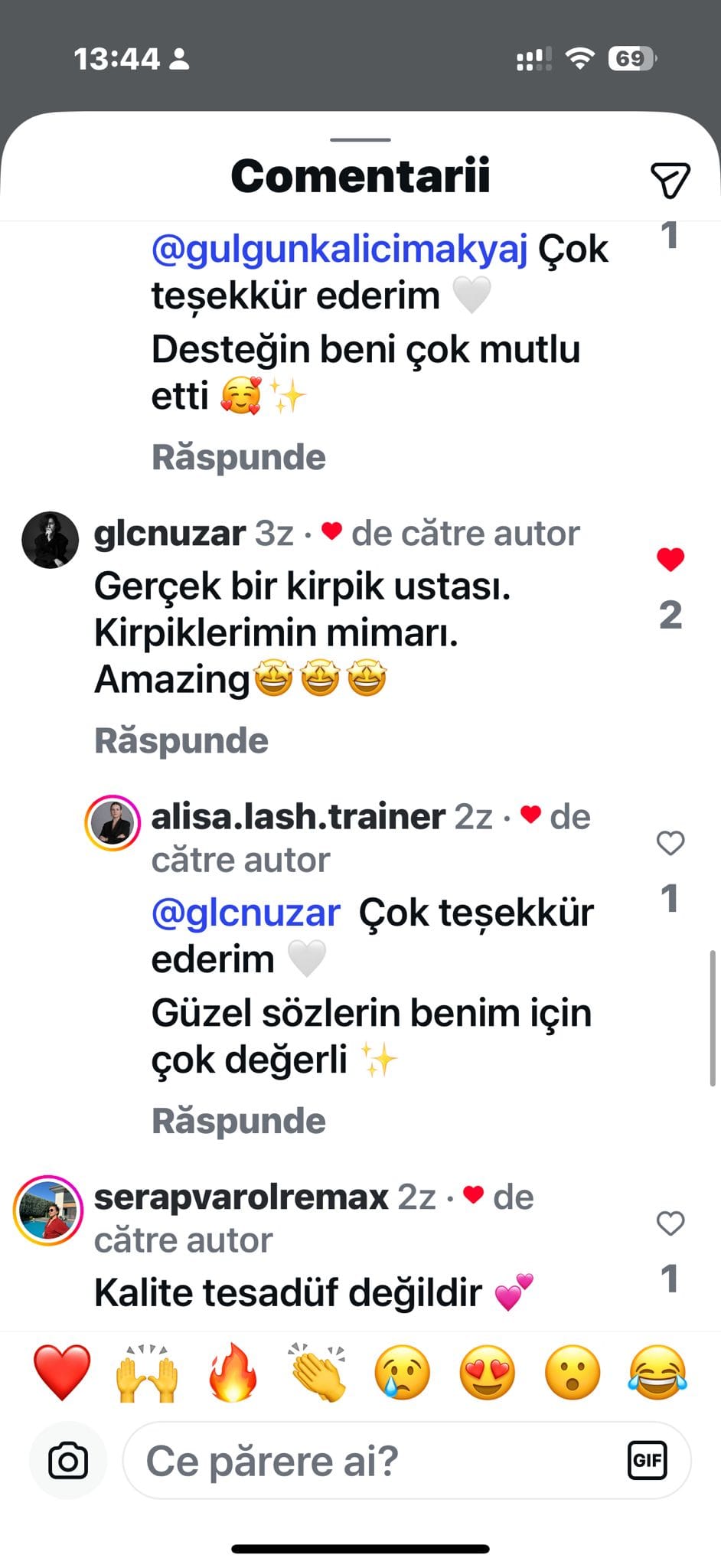Unlike glcnuzar's comment with the red heart
721x1568 pixels.
click(670, 560)
